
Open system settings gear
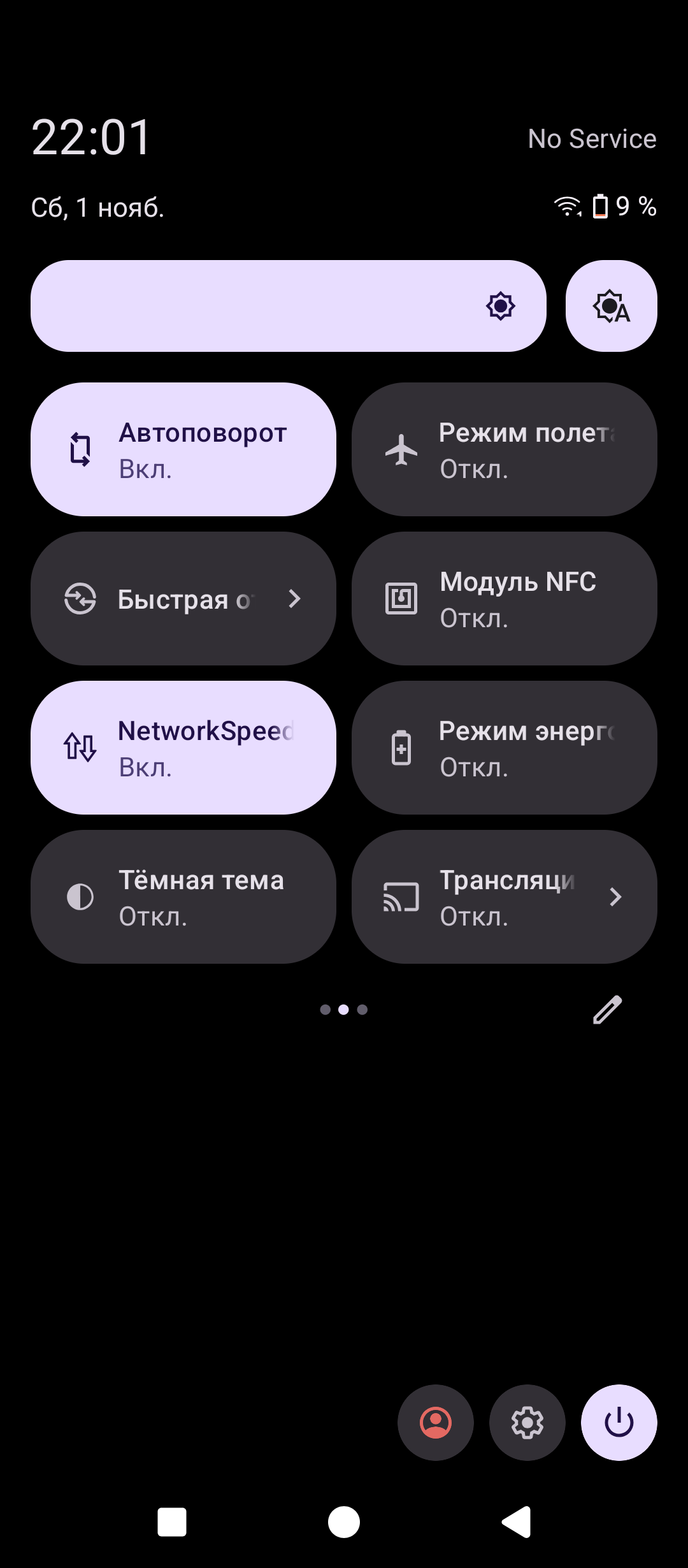[x=527, y=1423]
